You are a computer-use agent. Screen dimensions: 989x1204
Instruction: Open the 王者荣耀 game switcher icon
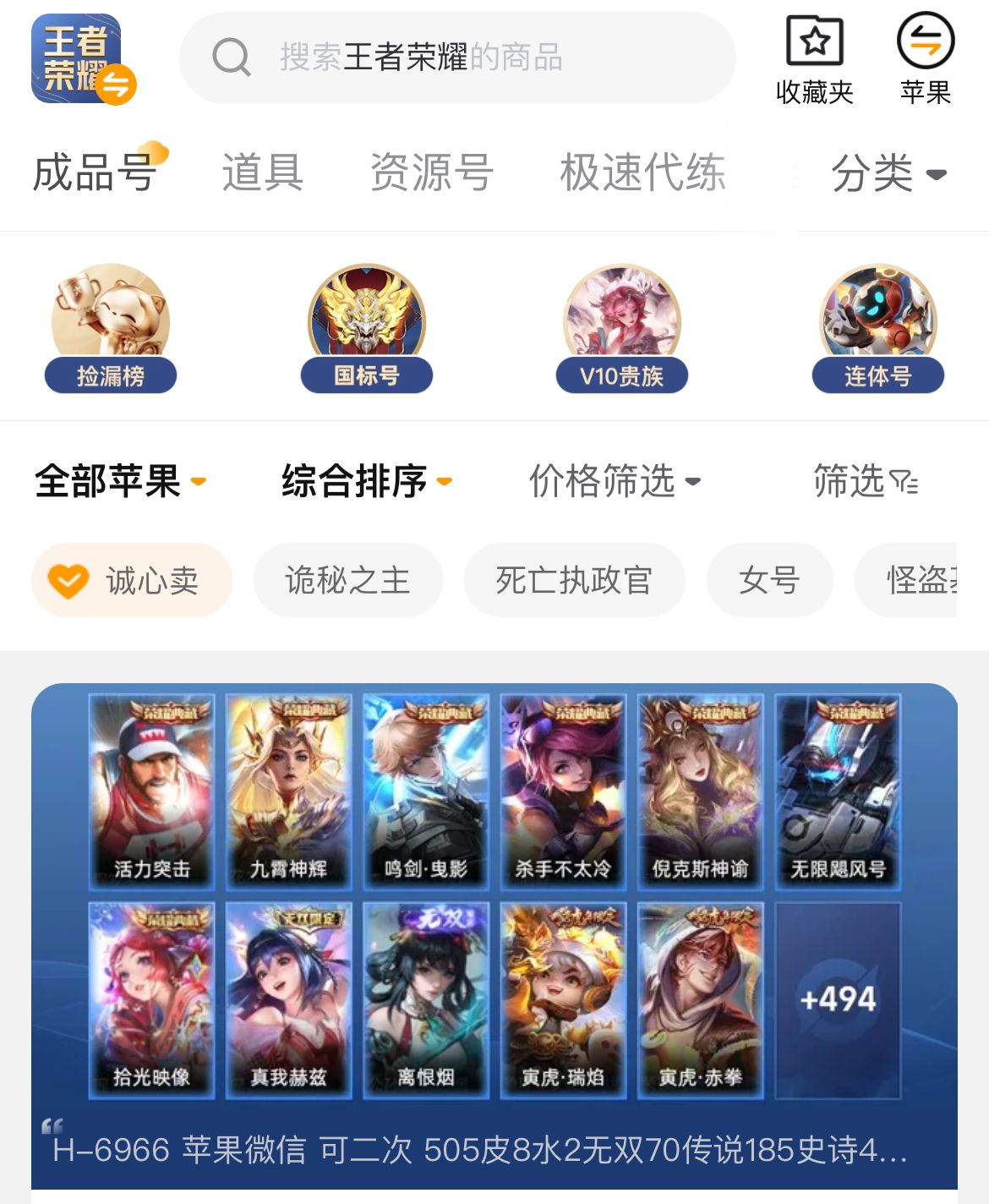coord(82,59)
